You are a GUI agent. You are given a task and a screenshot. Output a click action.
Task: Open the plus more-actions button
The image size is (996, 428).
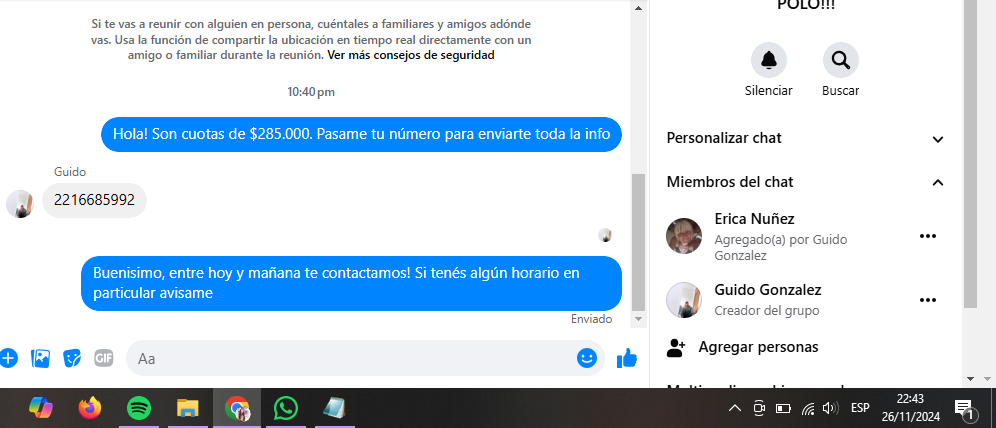point(9,358)
